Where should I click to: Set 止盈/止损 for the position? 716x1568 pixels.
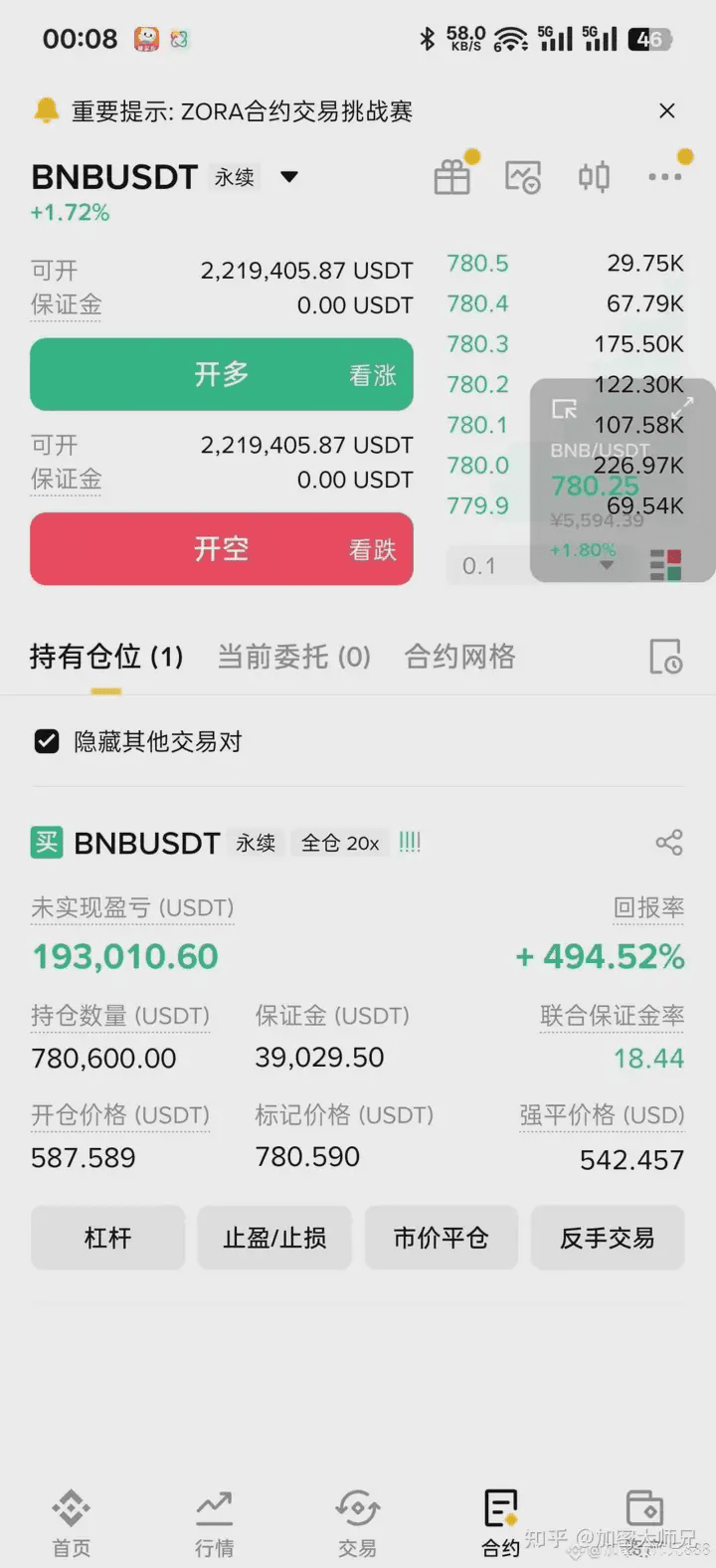[x=274, y=1238]
